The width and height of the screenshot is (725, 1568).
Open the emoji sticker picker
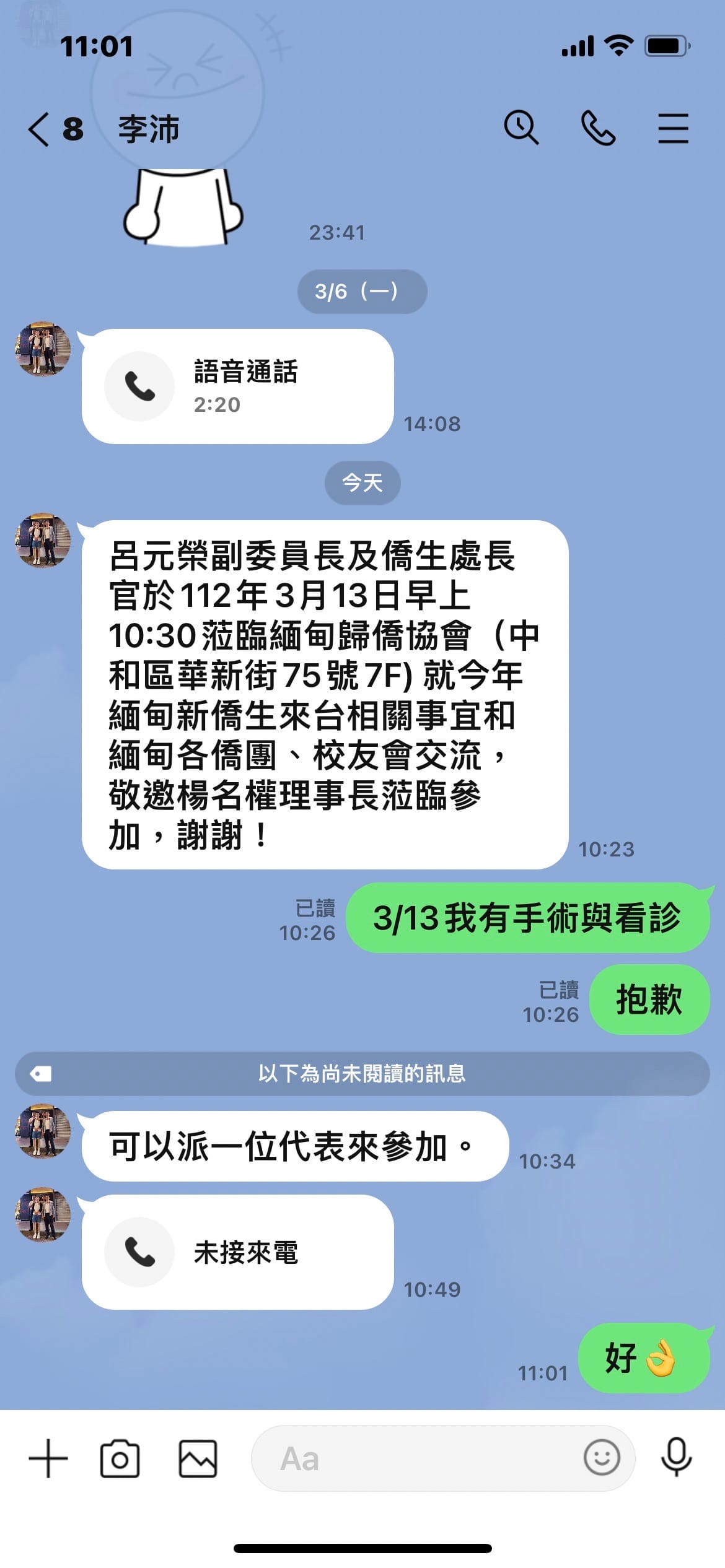point(601,1458)
